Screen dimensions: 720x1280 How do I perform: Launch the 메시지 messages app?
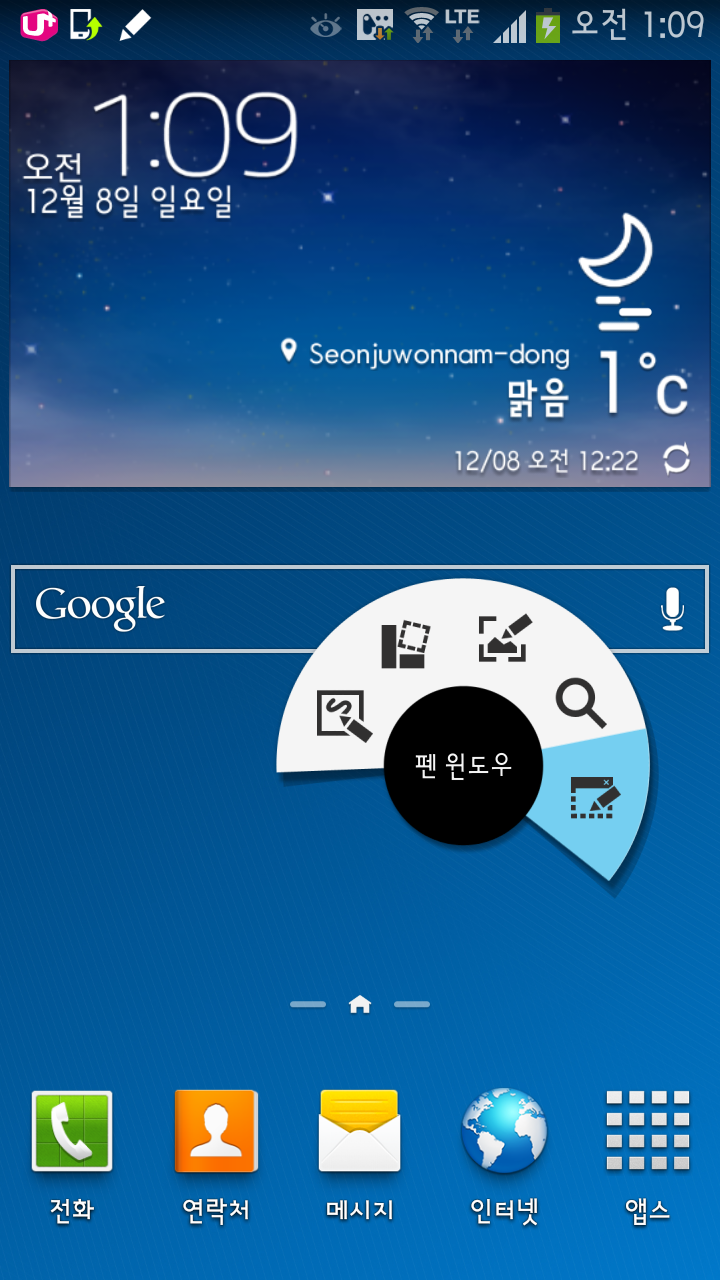(x=360, y=1150)
